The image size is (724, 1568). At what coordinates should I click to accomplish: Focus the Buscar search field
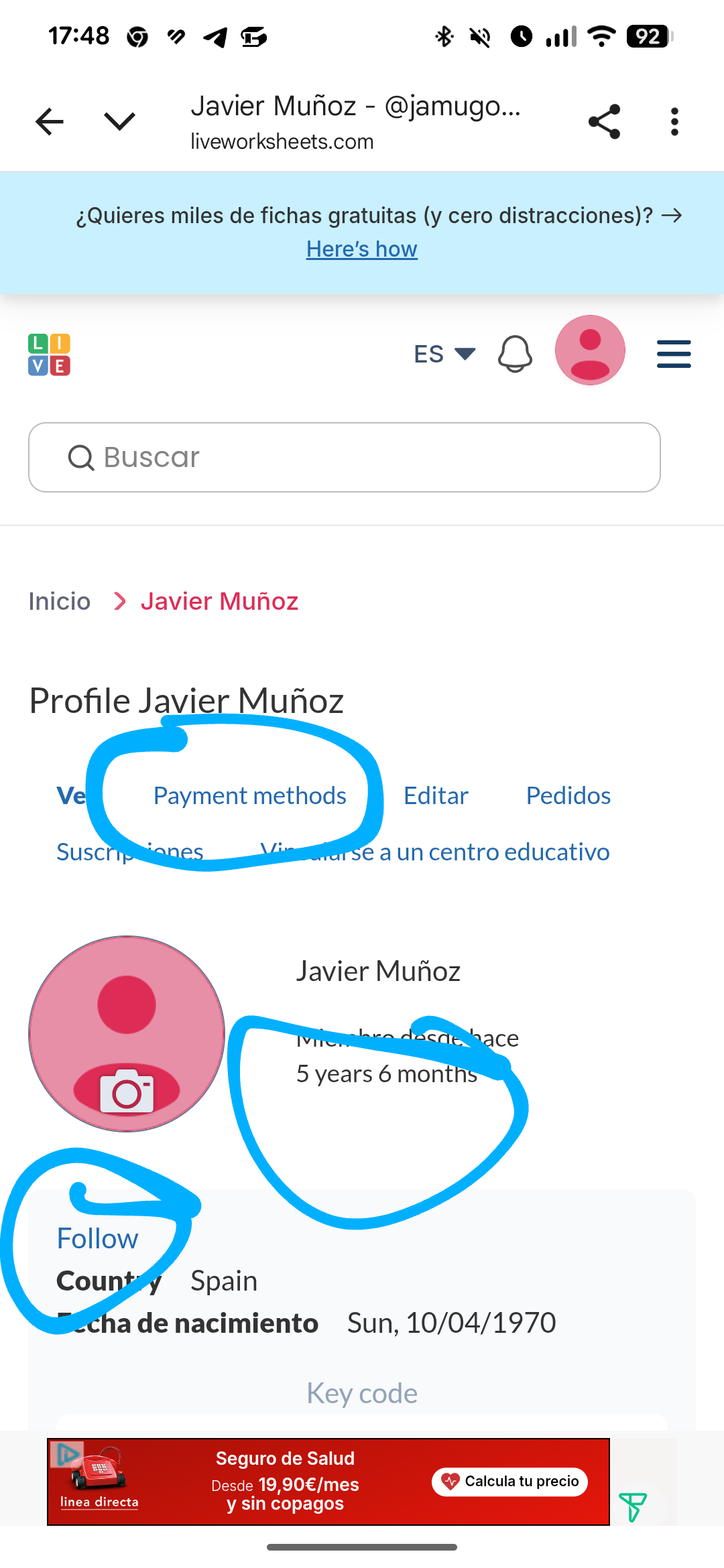click(345, 458)
